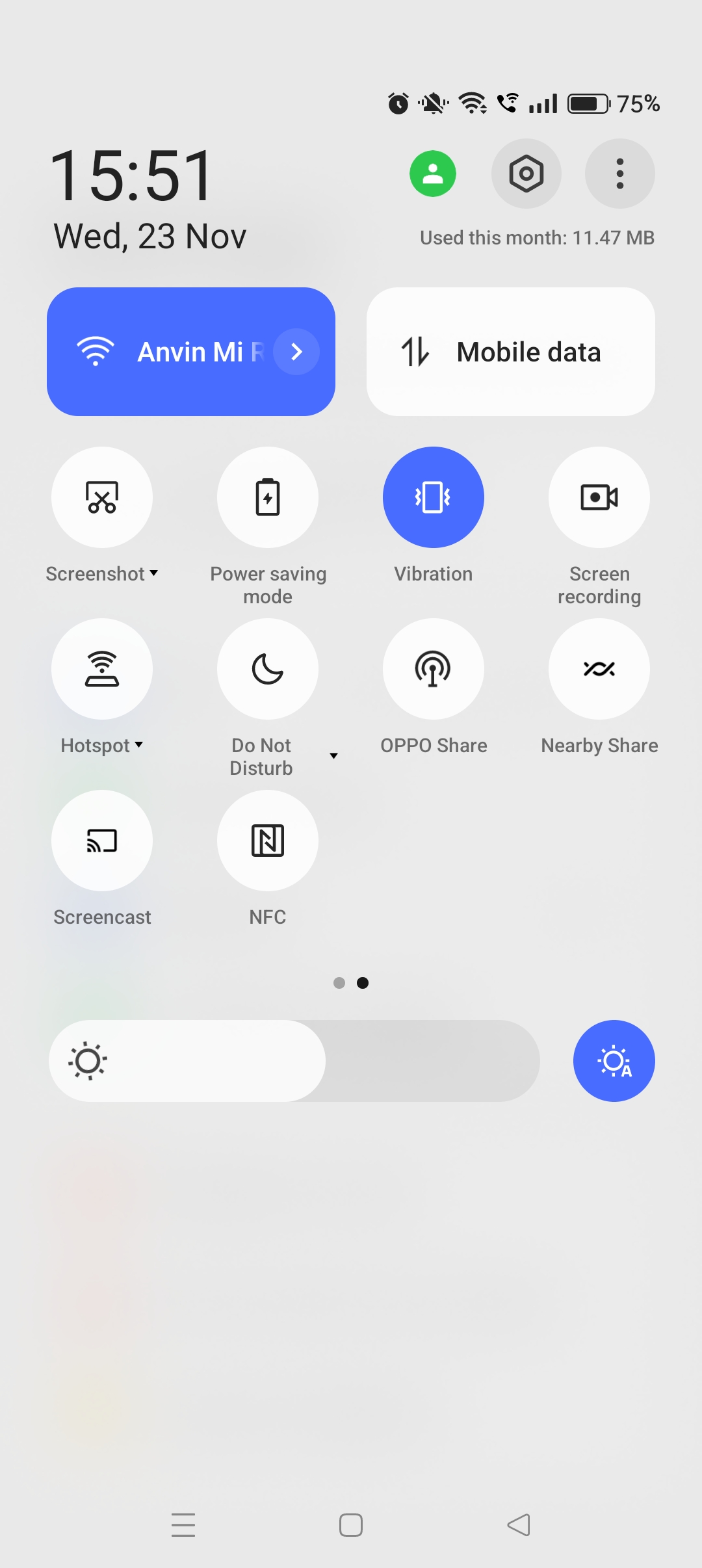The height and width of the screenshot is (1568, 702).
Task: Open recent apps from navigation bar
Action: tap(183, 1524)
